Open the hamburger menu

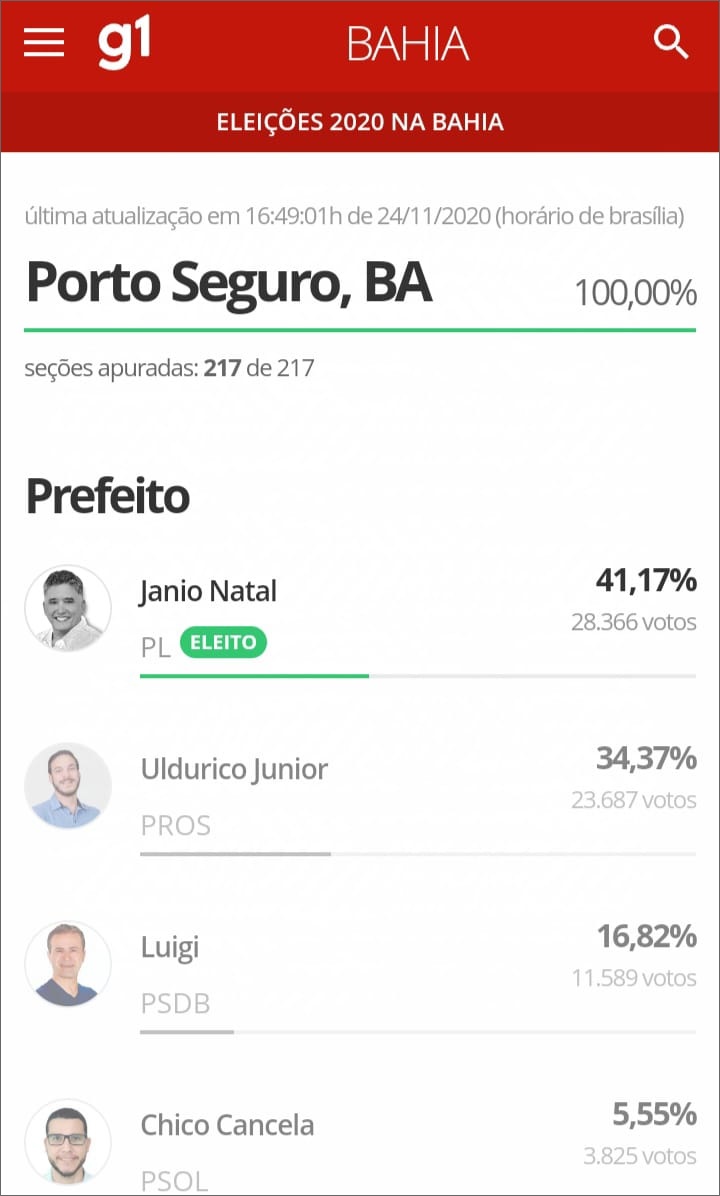[43, 43]
